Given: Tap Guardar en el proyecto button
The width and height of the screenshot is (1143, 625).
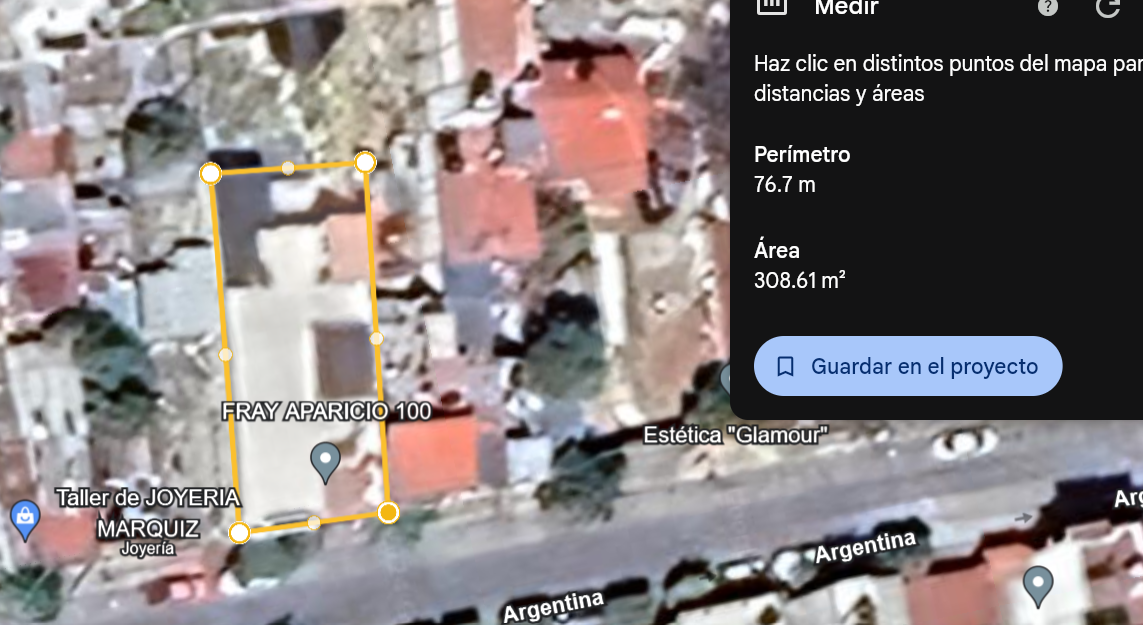Looking at the screenshot, I should coord(907,366).
